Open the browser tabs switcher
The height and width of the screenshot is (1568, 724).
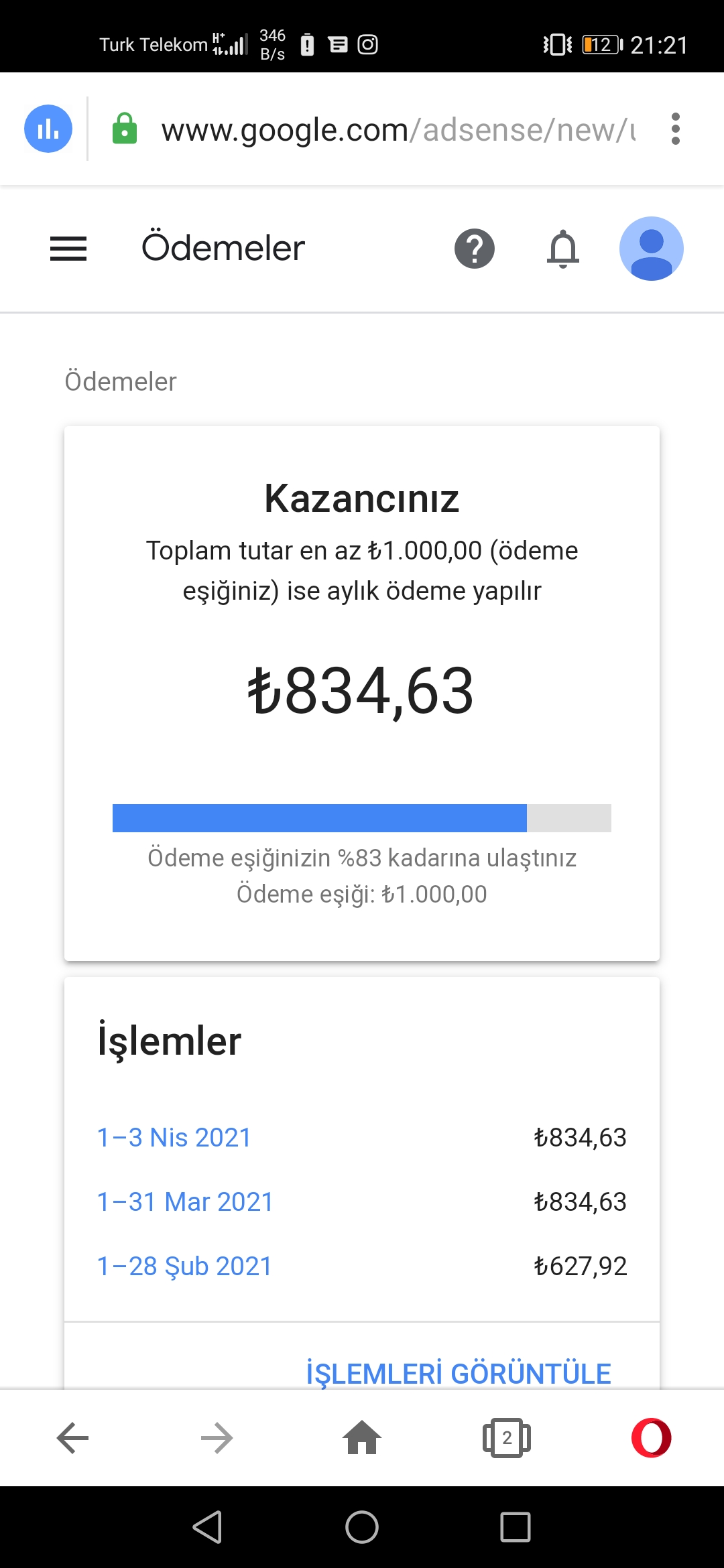pos(507,1438)
